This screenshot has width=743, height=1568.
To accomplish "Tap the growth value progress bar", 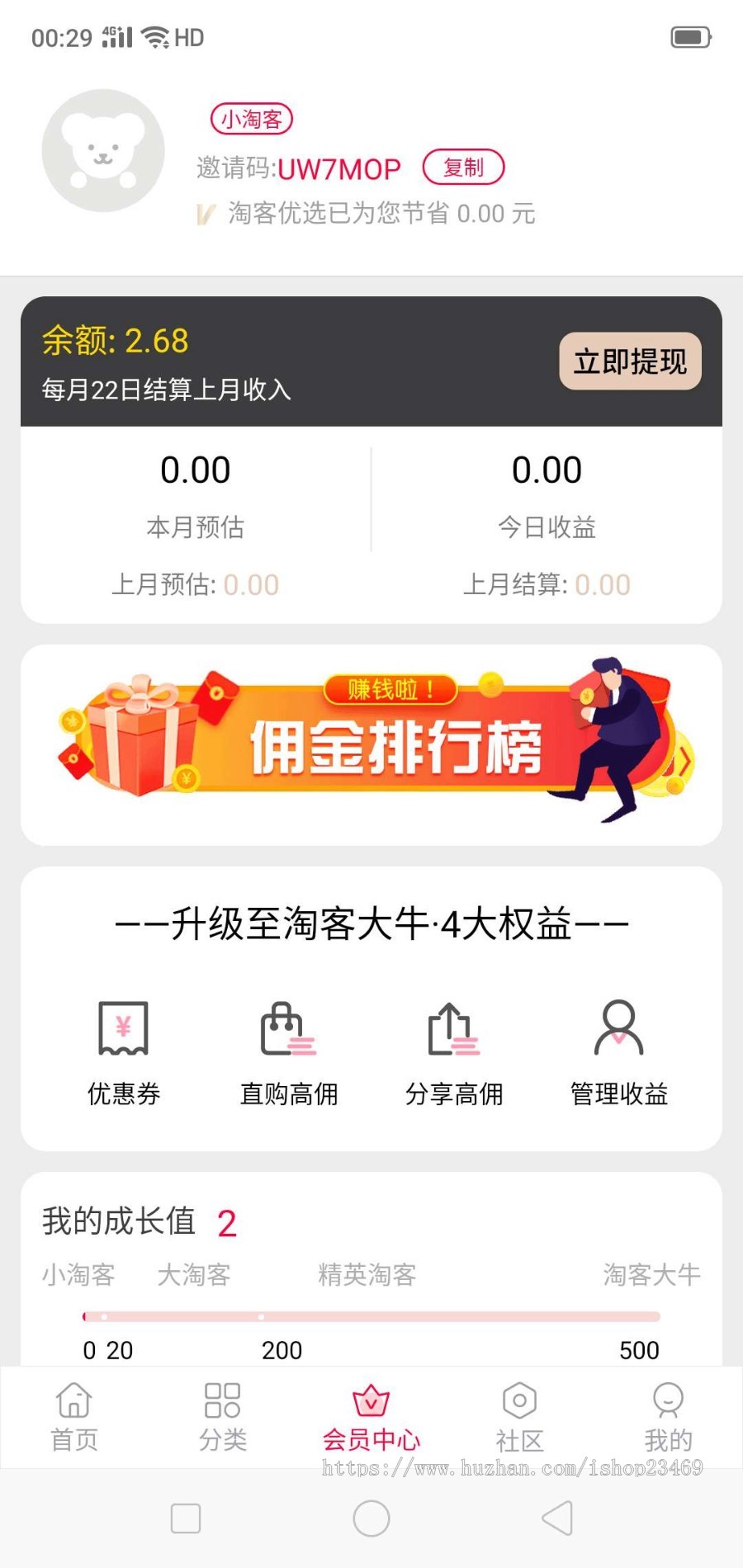I will tap(371, 1318).
